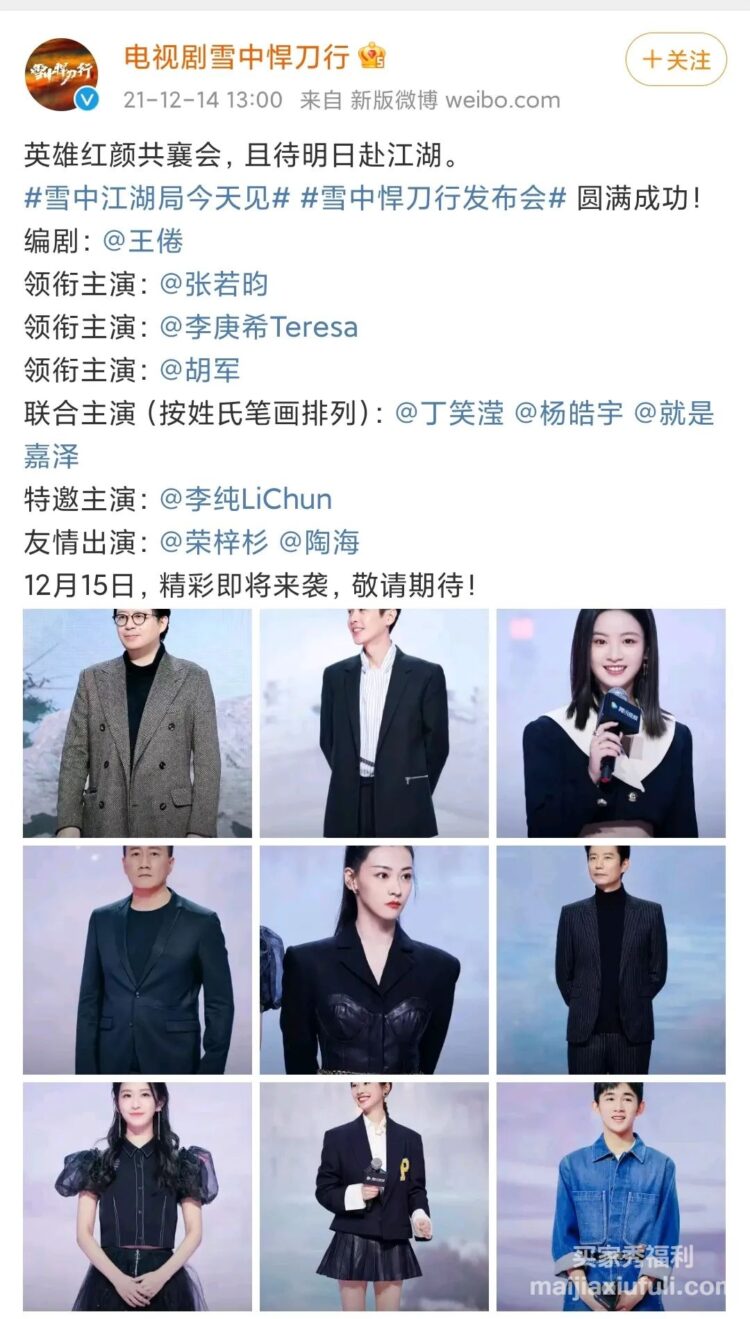Enlarge photo of man in gray tweed blazer
The width and height of the screenshot is (750, 1319).
coord(138,723)
